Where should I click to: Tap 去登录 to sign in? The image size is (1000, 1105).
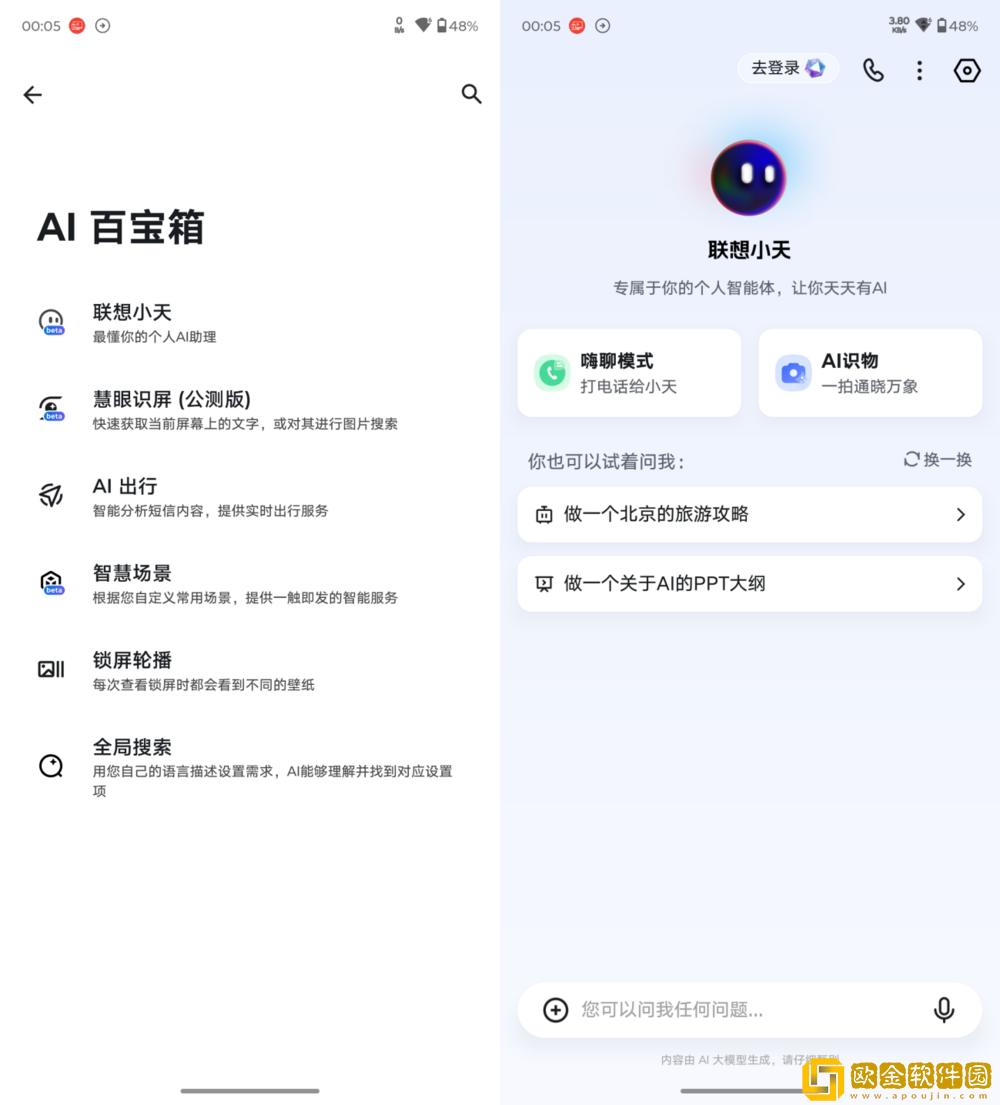coord(787,68)
